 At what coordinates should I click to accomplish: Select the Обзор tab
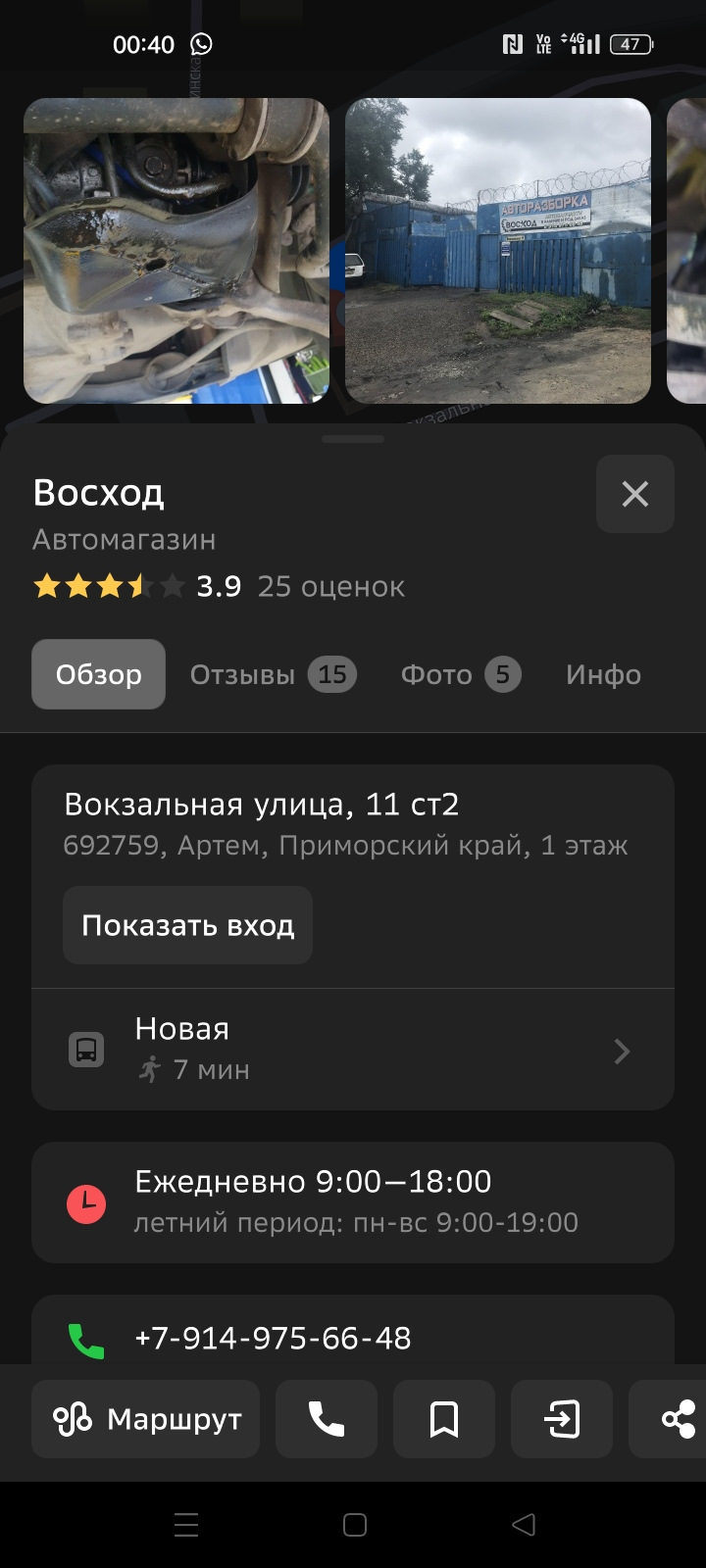click(x=98, y=674)
